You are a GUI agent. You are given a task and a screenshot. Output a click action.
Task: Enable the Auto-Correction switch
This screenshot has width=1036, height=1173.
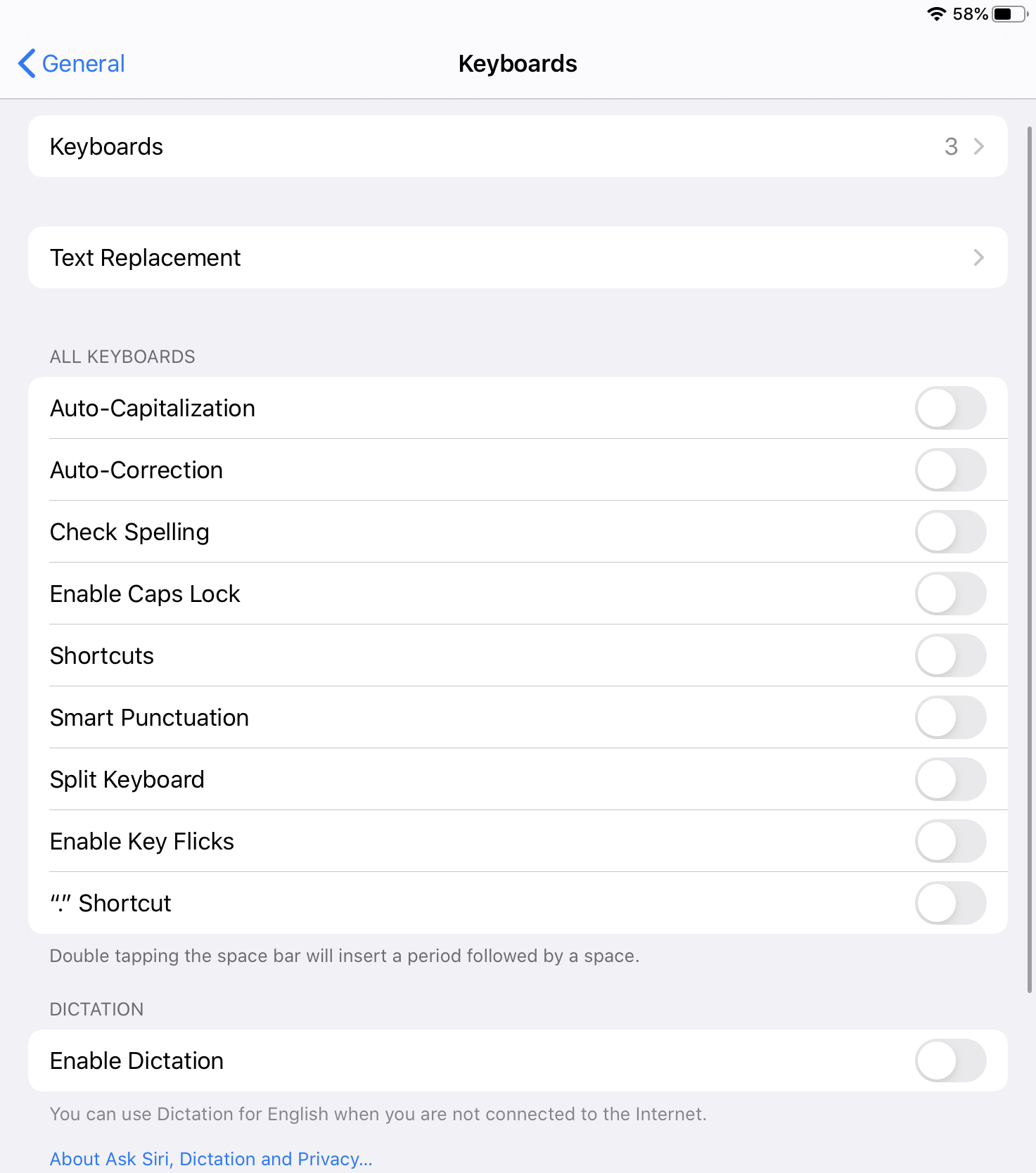(x=949, y=470)
